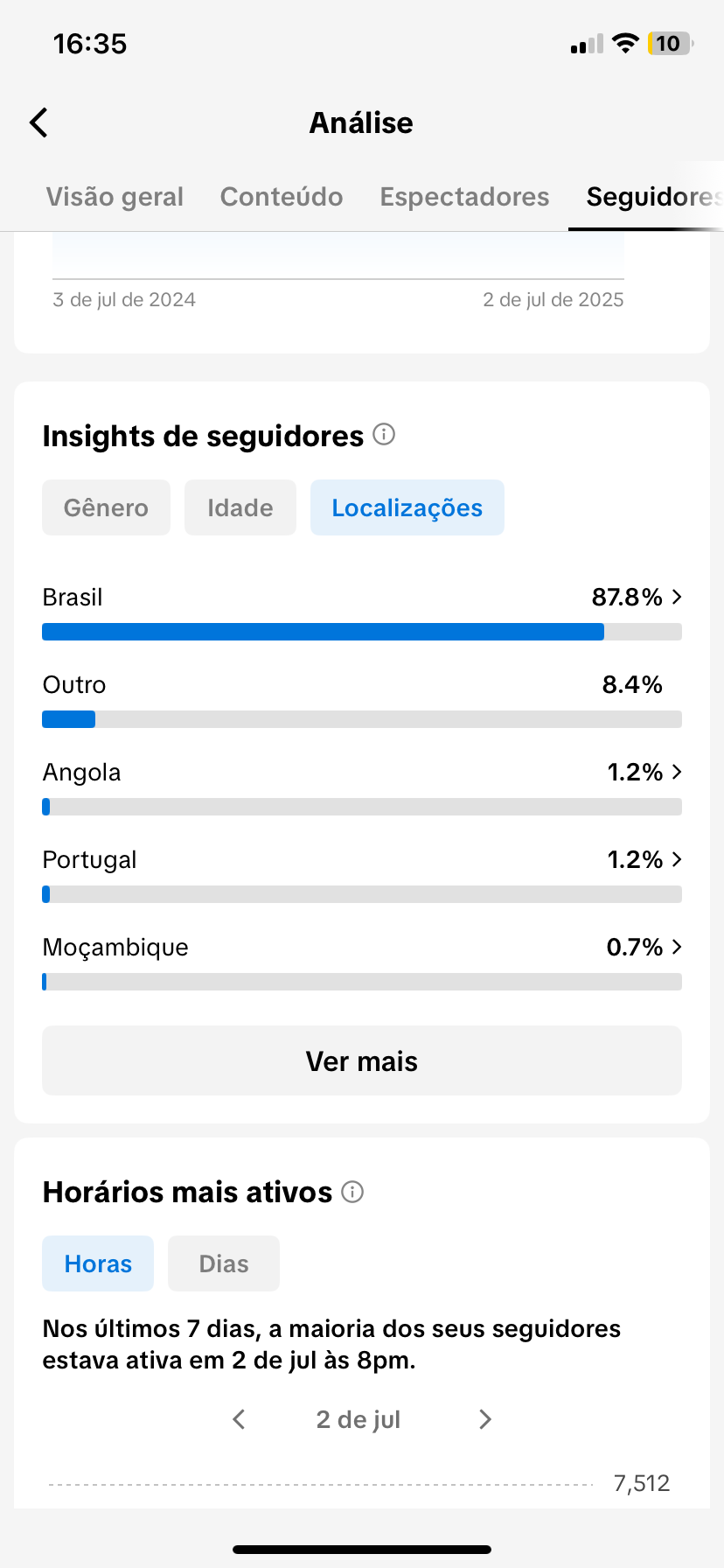Show follower insights by Idade
The image size is (724, 1568).
[x=240, y=507]
